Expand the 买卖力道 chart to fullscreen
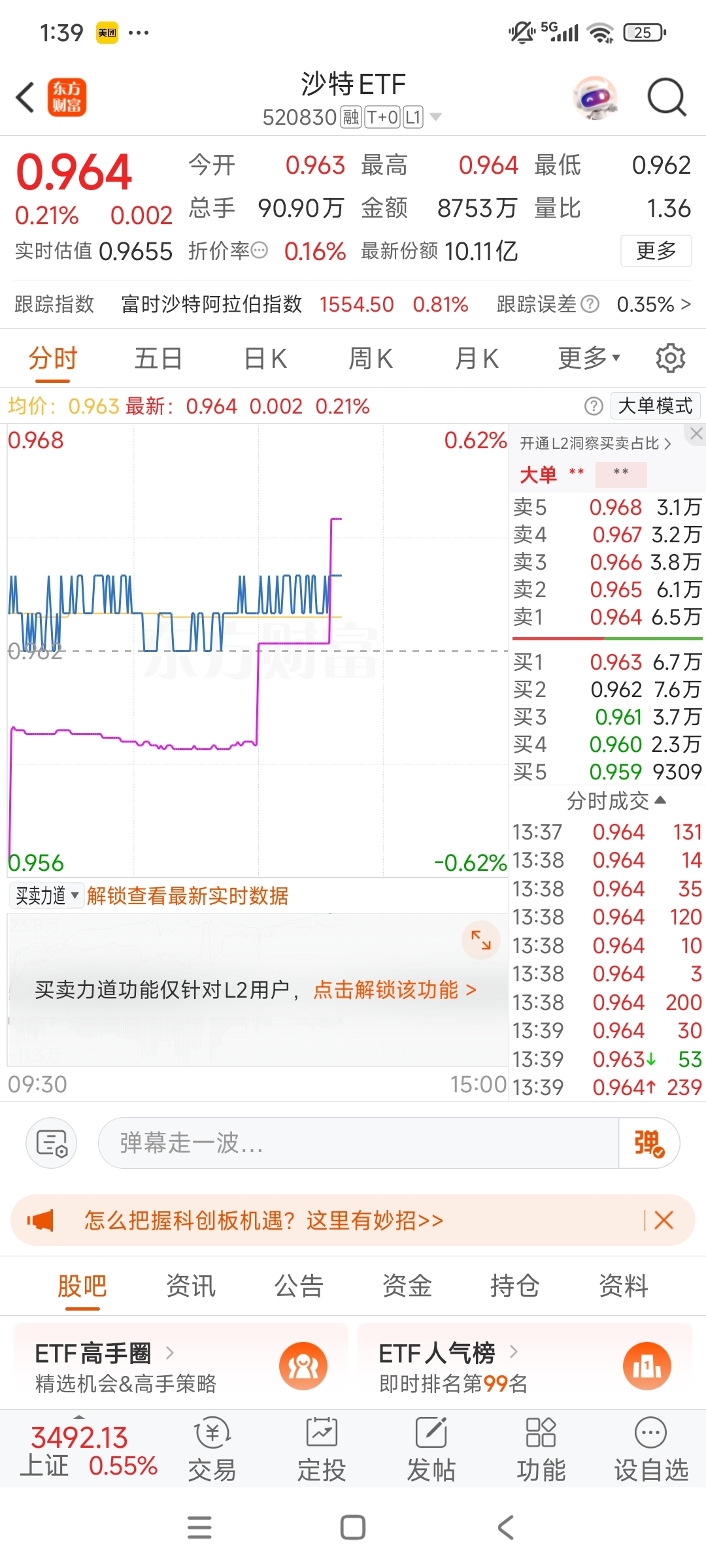Screen dimensions: 706x1568 481,941
